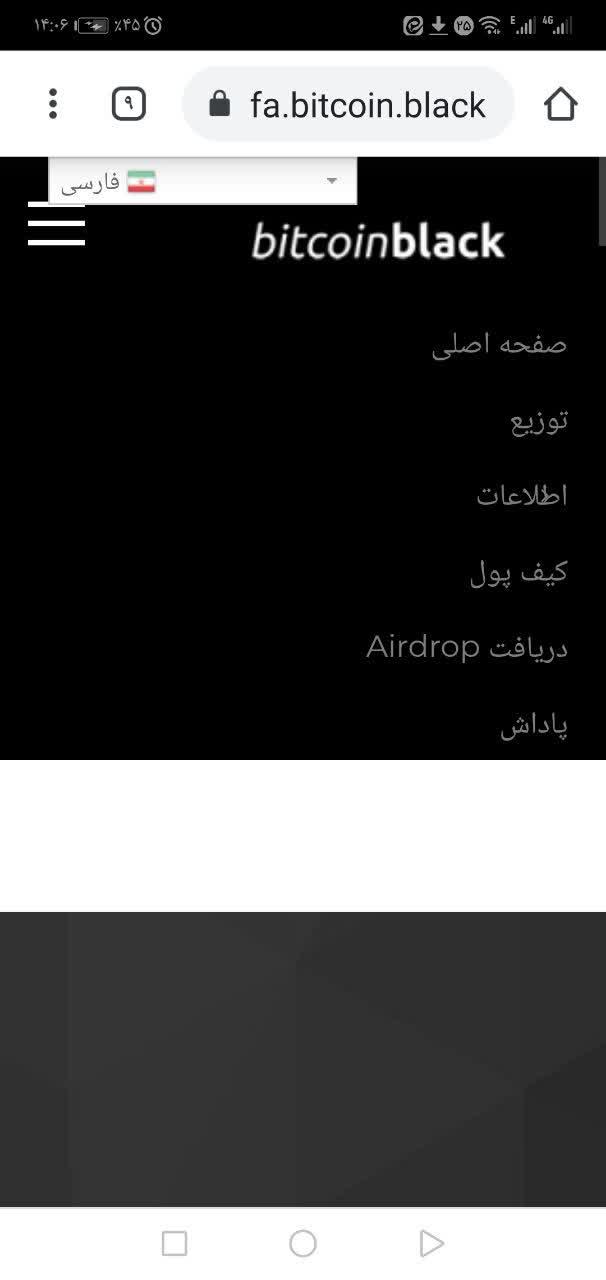
Task: Open the توزیع menu item
Action: point(539,421)
